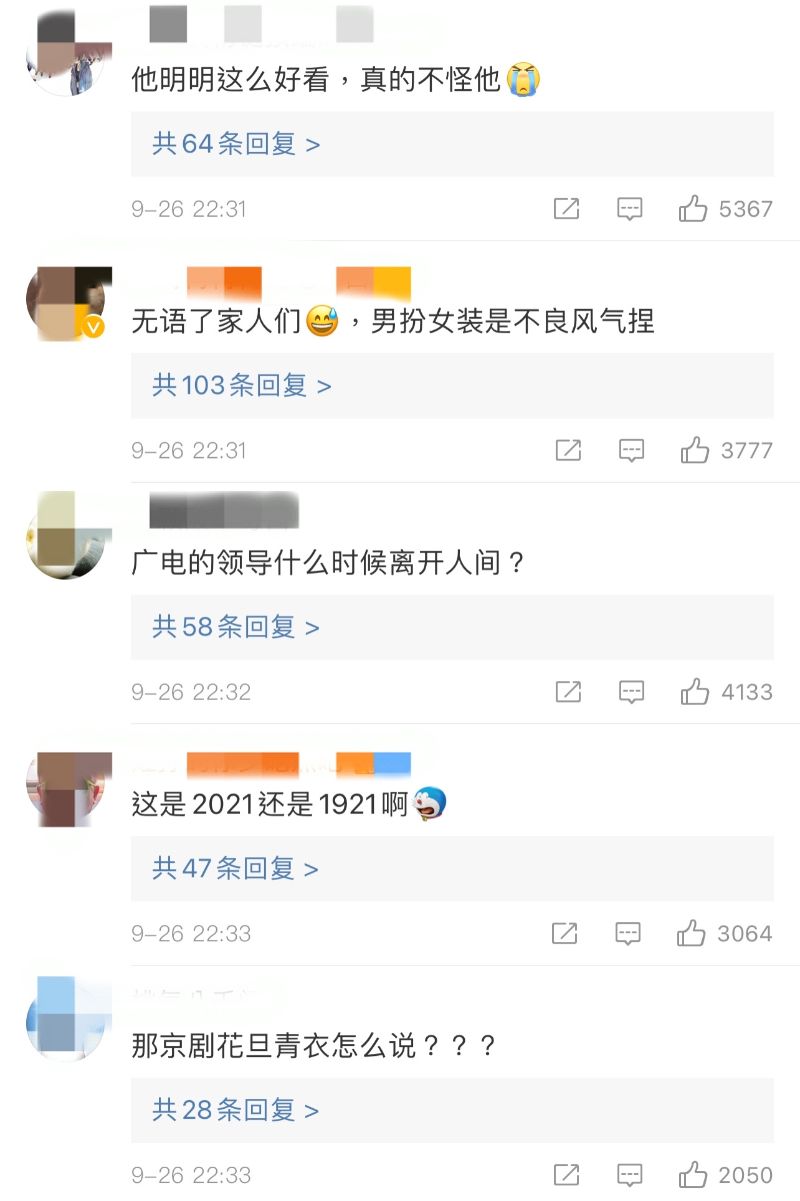Reply to the comment with 2050 likes
Image resolution: width=800 pixels, height=1201 pixels.
click(629, 1175)
